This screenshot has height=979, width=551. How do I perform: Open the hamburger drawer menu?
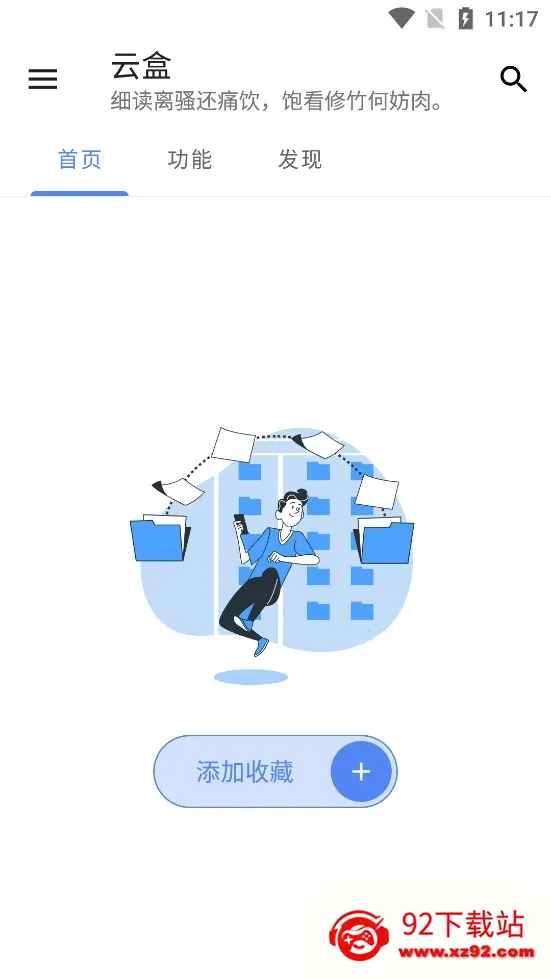(x=42, y=79)
